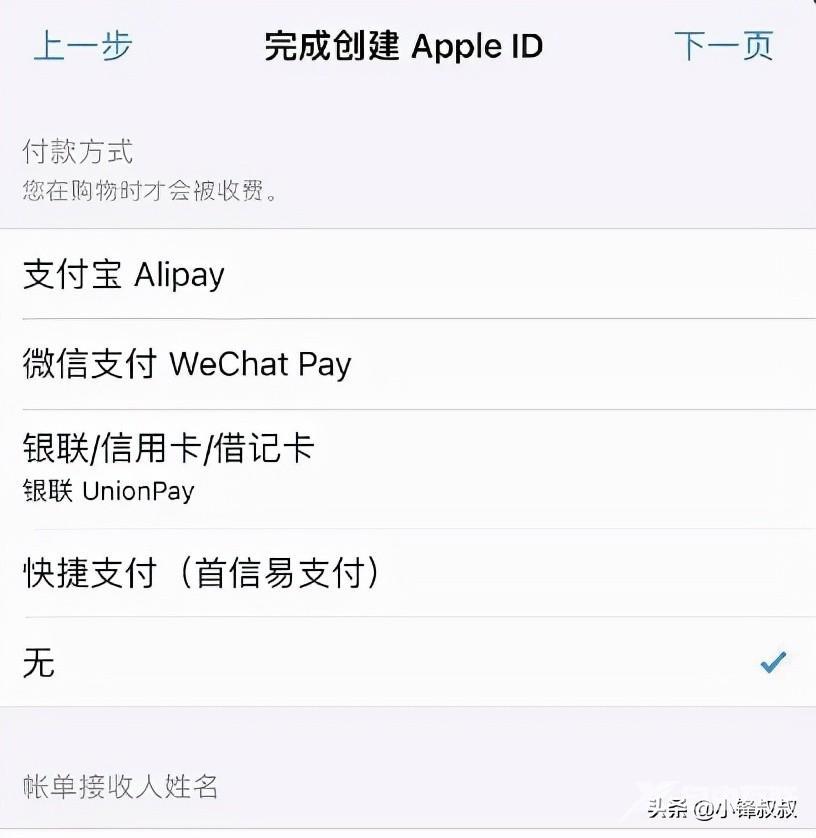This screenshot has height=838, width=816.
Task: Pick 快捷支付（首信易支付）
Action: [x=201, y=572]
